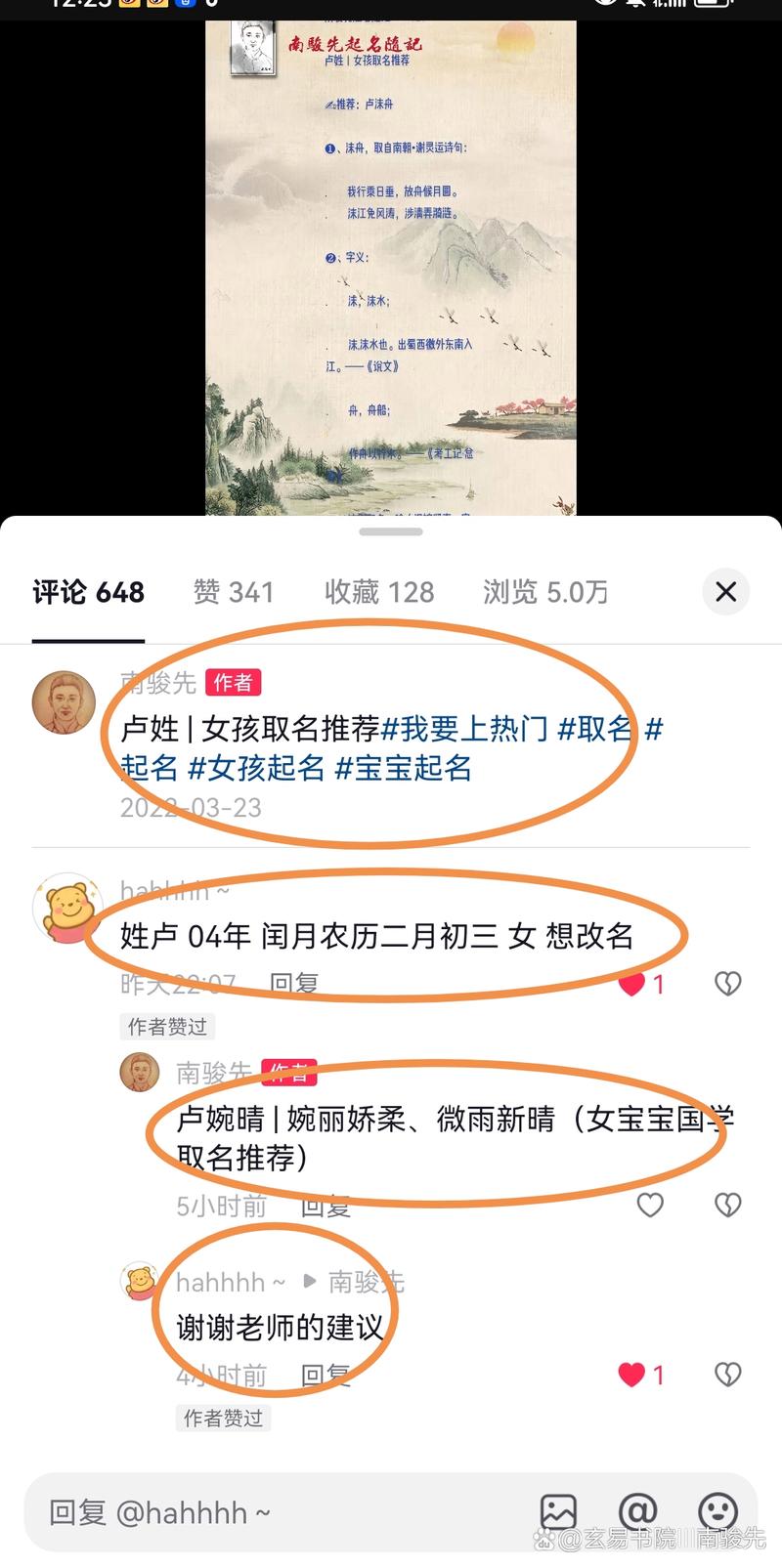Reply to the 姓卢 04年 comment
Viewport: 782px width, 1568px height.
click(294, 984)
